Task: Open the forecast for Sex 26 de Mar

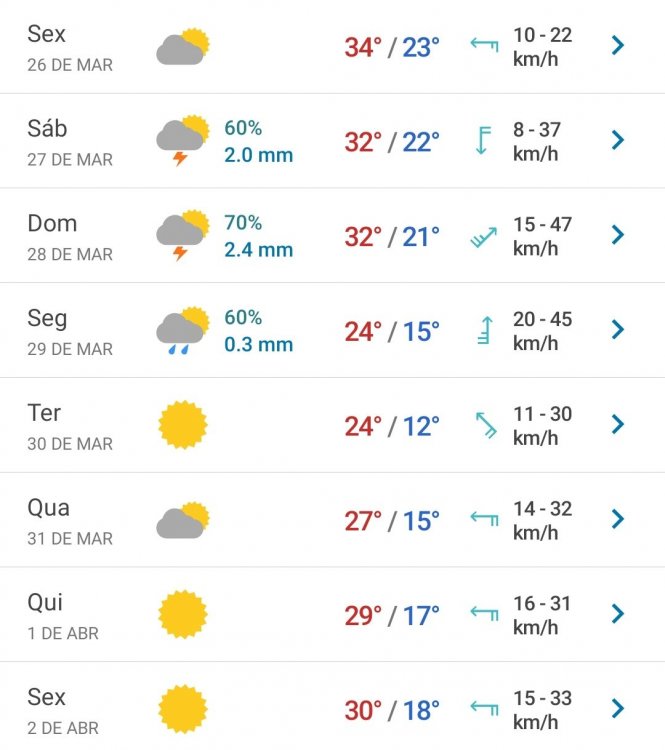Action: [x=617, y=46]
